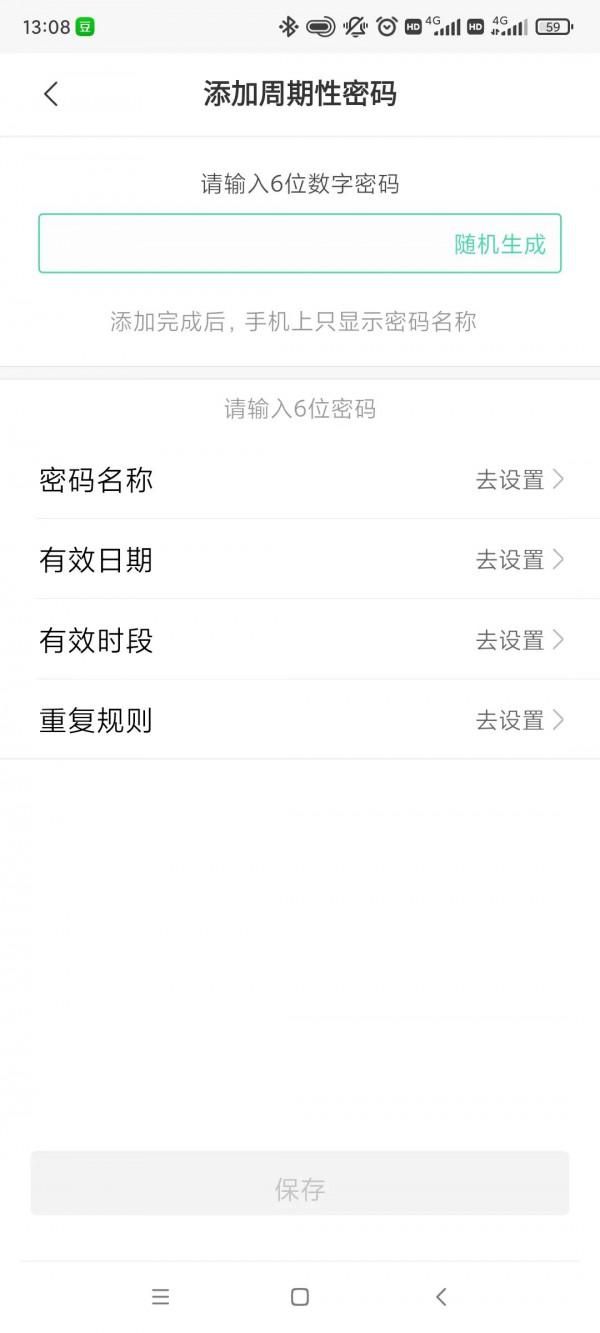Open 密码名称 setting

(x=300, y=480)
